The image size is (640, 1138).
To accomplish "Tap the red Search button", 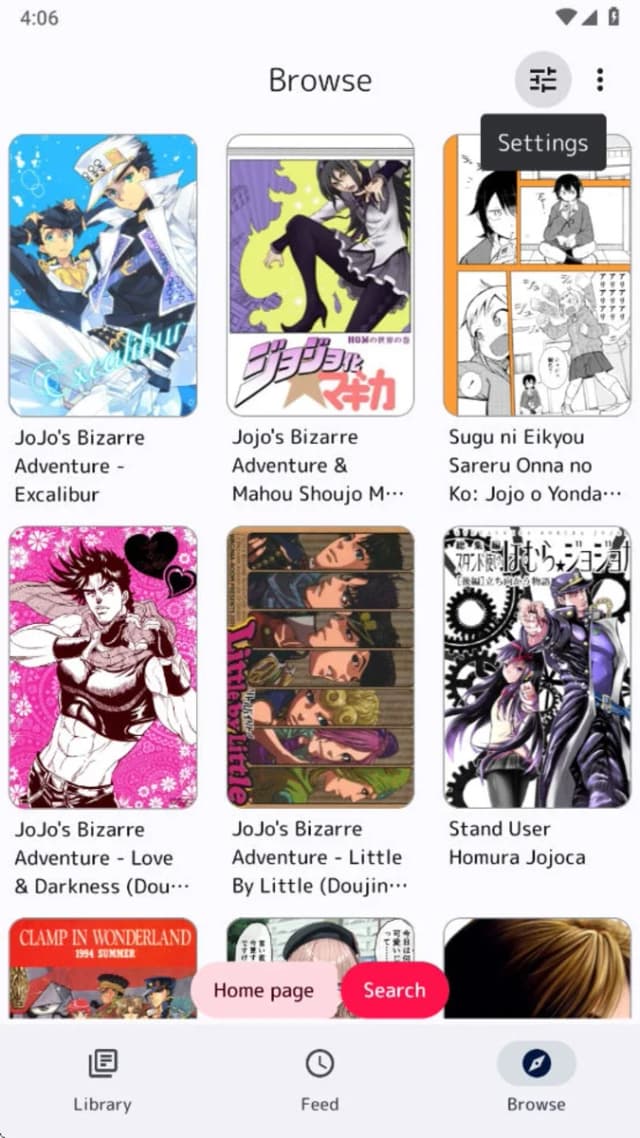I will coord(394,990).
